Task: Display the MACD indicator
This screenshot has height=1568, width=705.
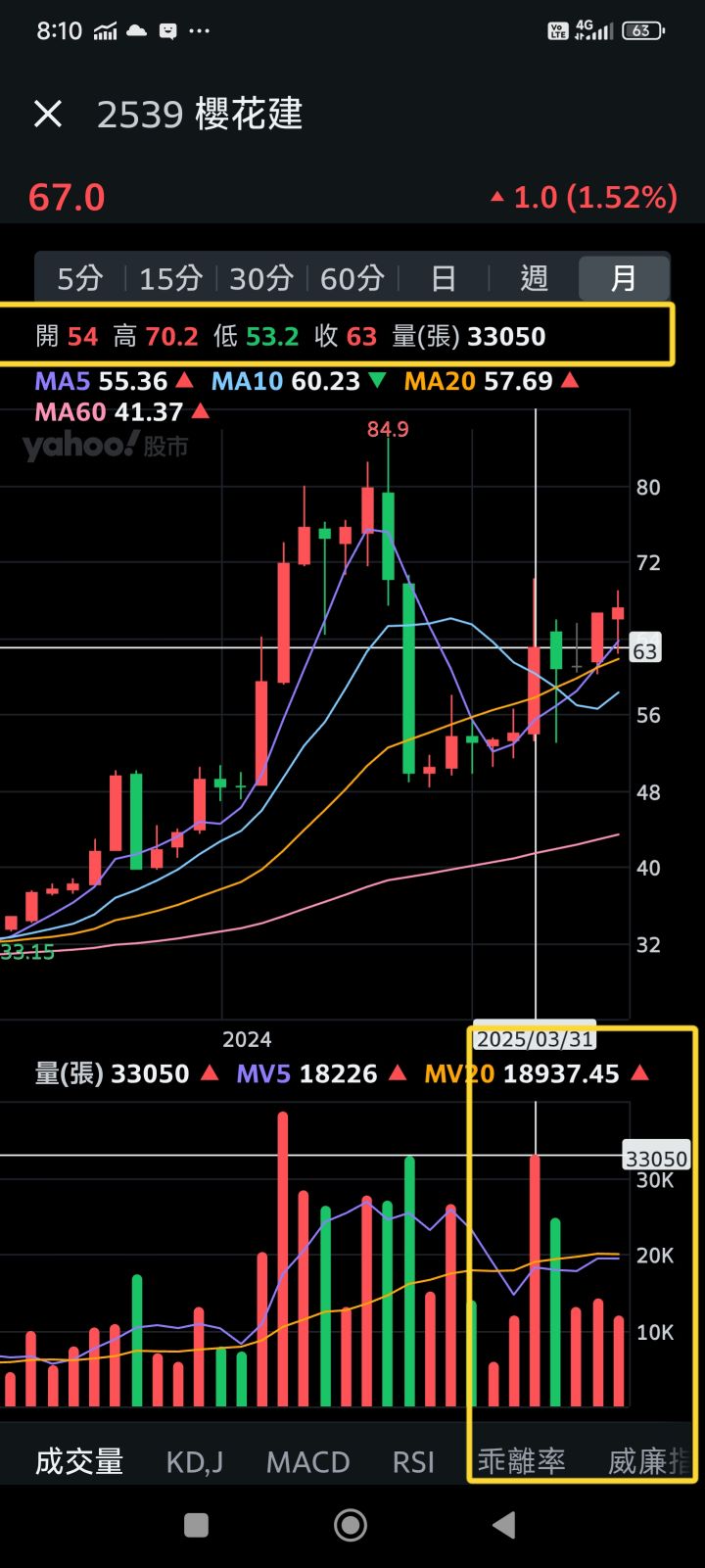Action: 307,1462
